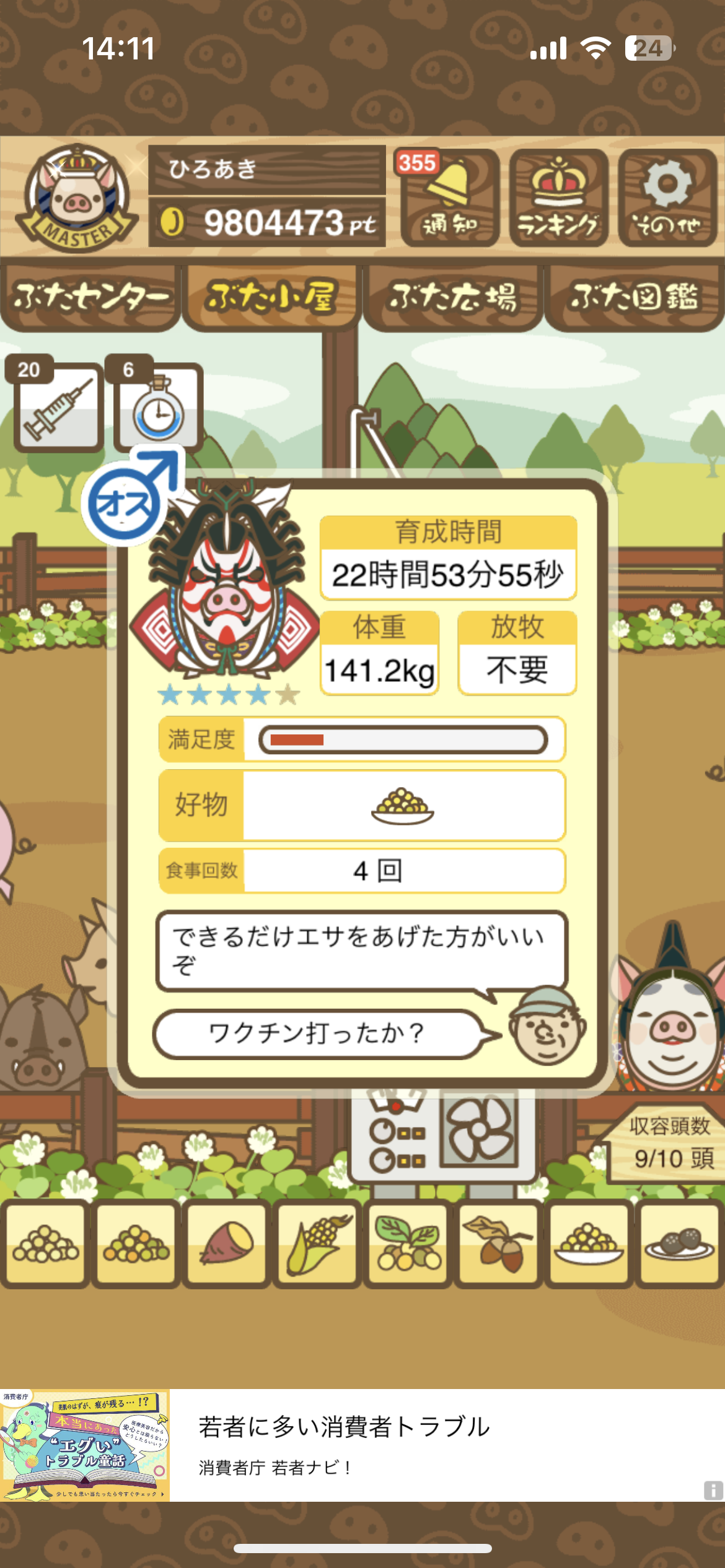This screenshot has width=725, height=1568.
Task: Switch to the ぶたセンター tab
Action: point(90,298)
